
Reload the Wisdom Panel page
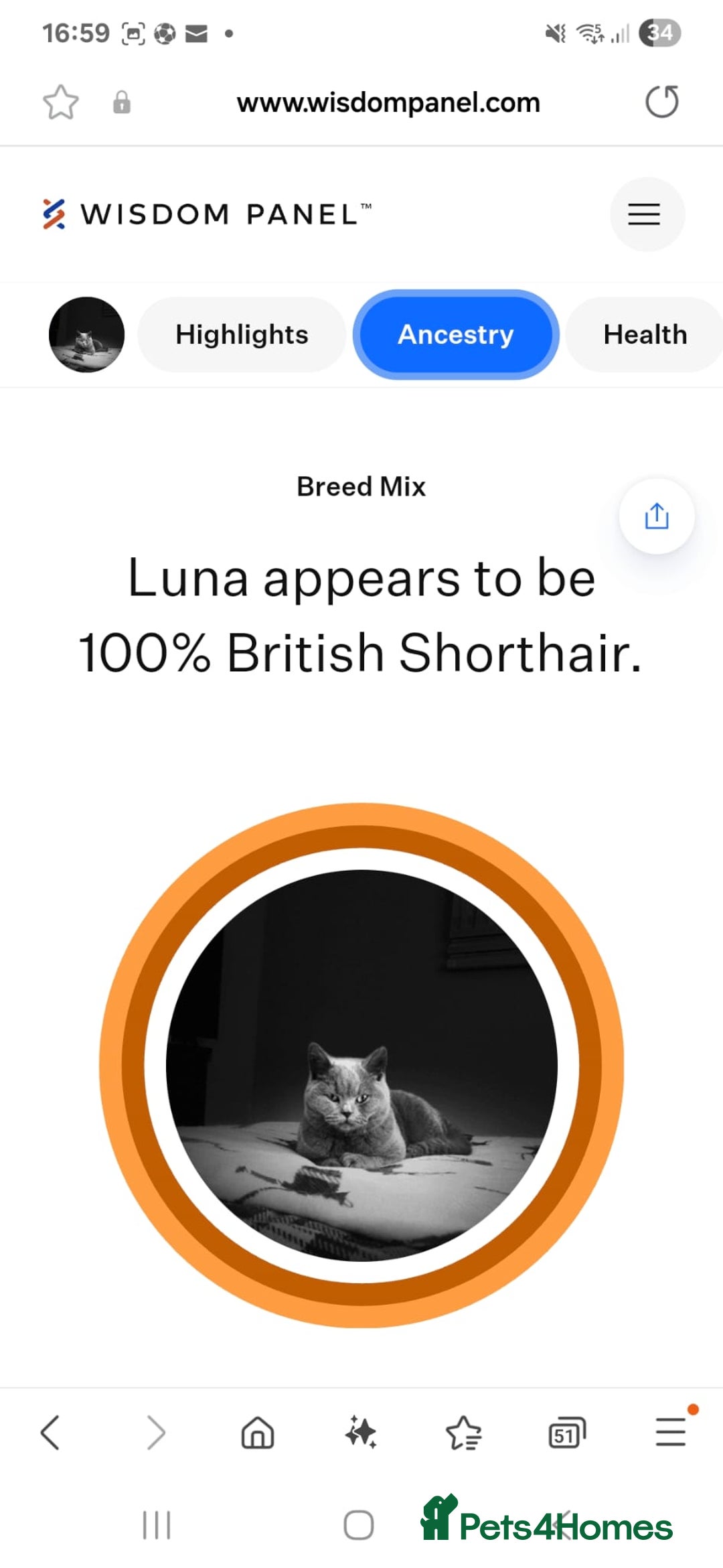[x=661, y=102]
